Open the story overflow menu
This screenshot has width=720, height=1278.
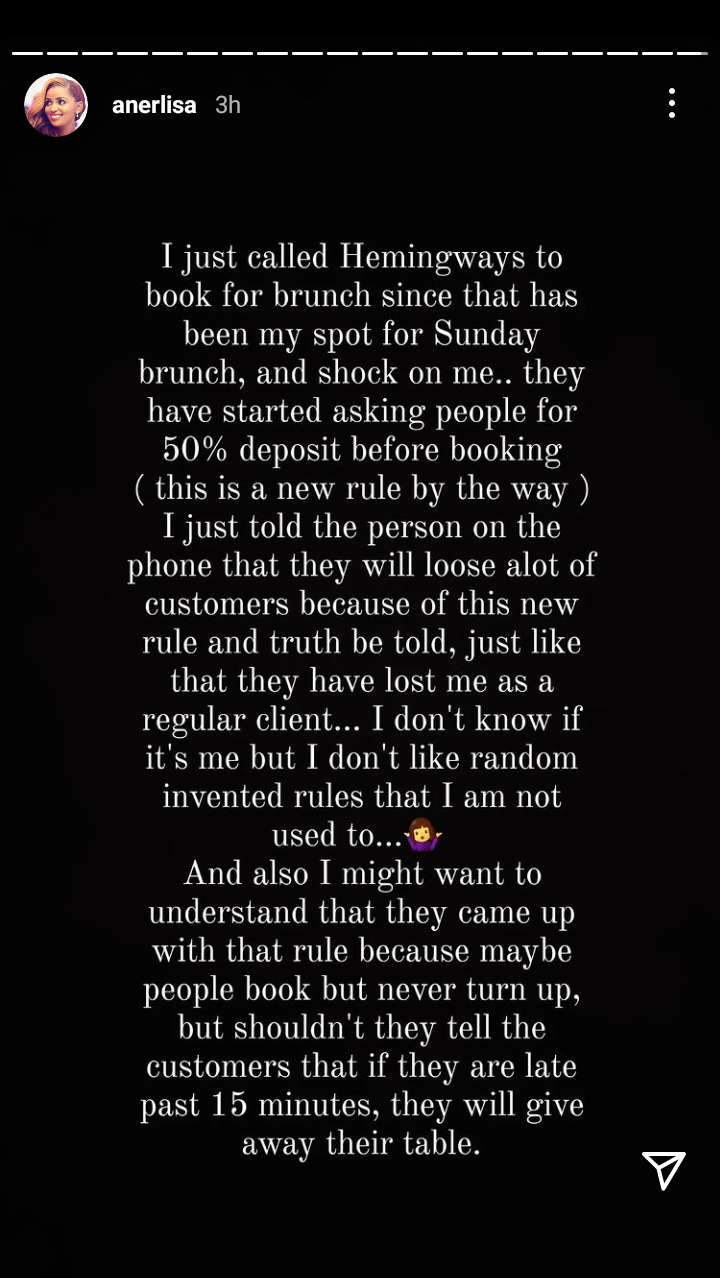671,103
